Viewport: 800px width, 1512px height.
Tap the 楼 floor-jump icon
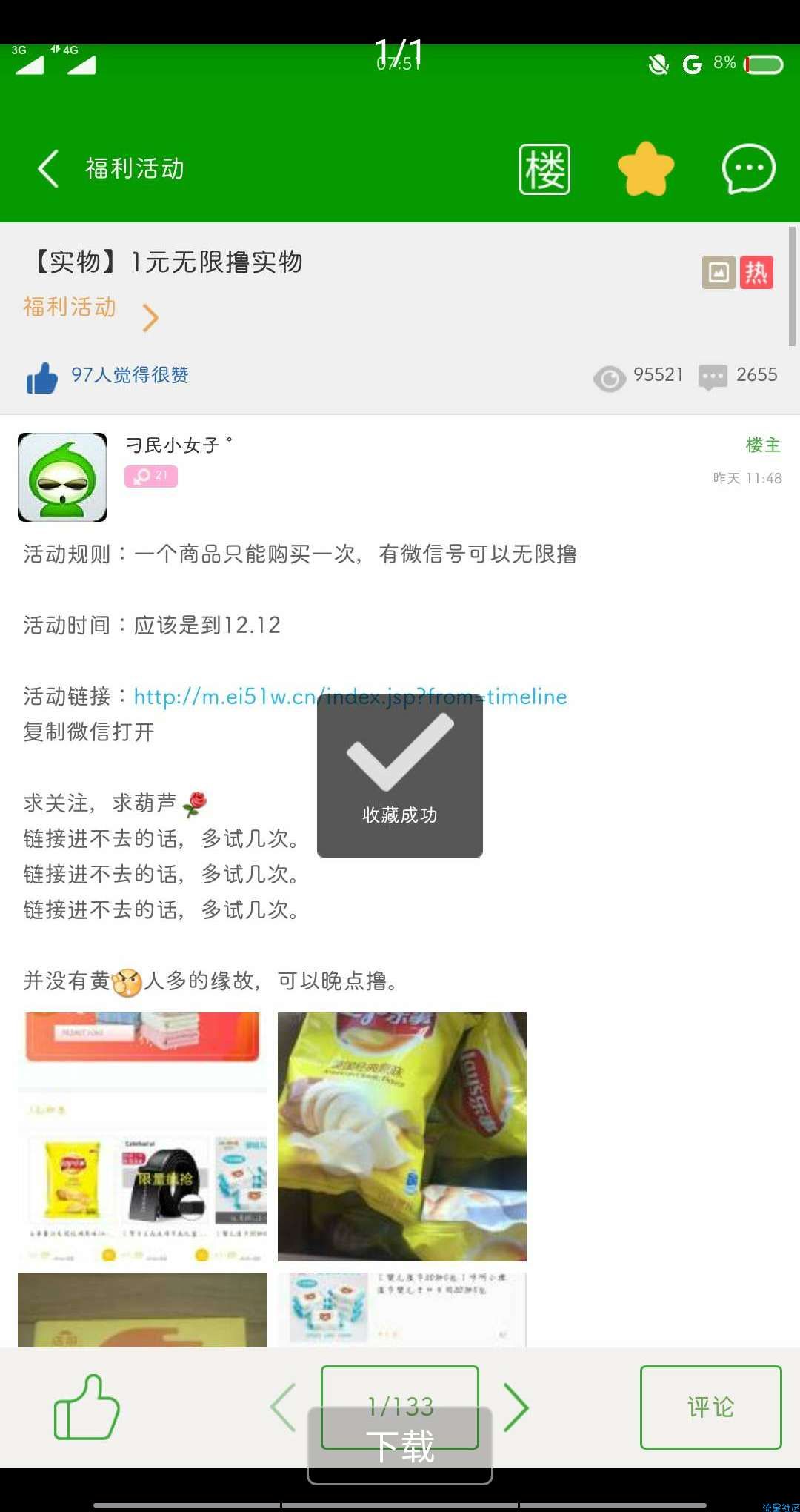click(544, 169)
